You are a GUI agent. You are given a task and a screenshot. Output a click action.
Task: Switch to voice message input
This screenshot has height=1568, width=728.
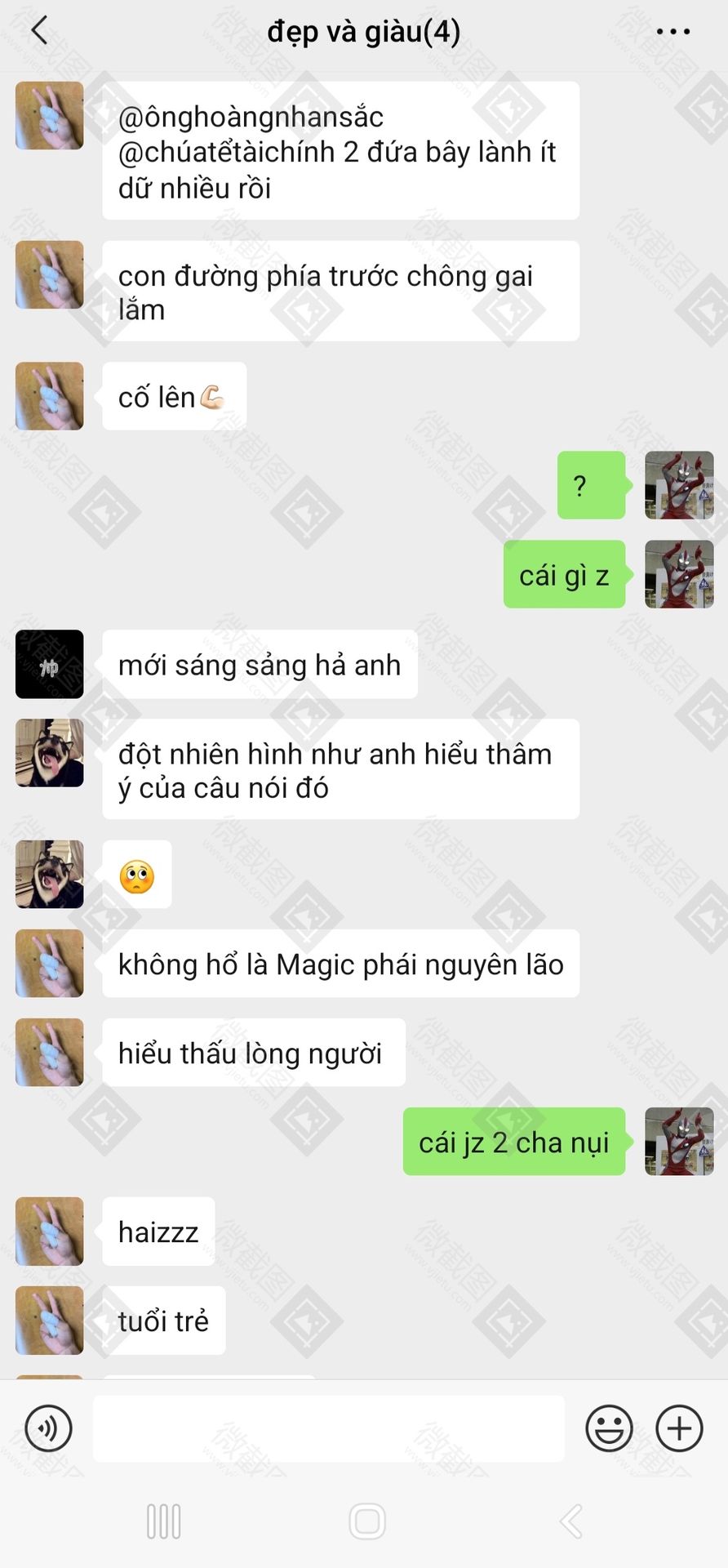[48, 1428]
